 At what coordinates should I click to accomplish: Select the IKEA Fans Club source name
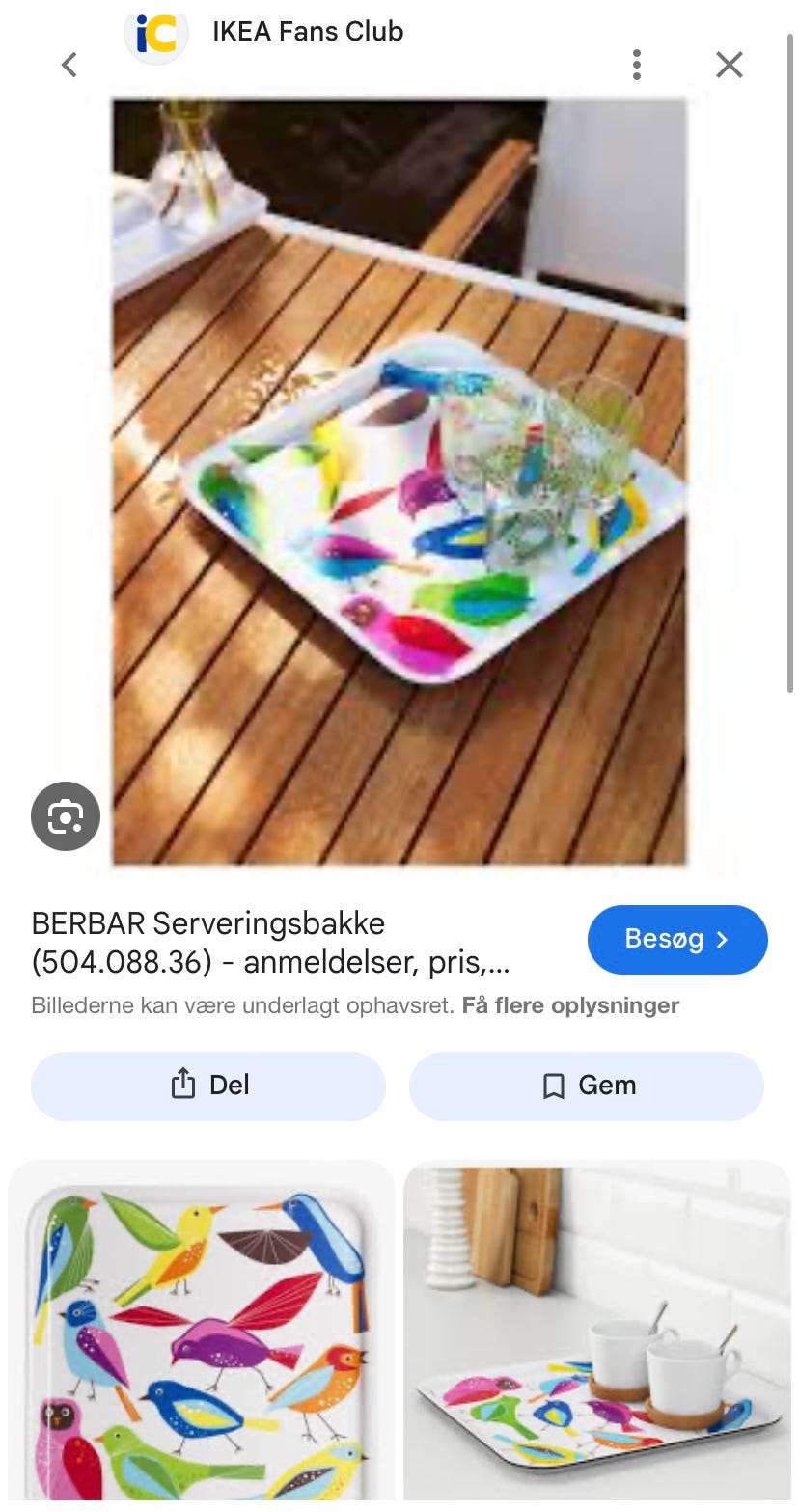[x=307, y=31]
